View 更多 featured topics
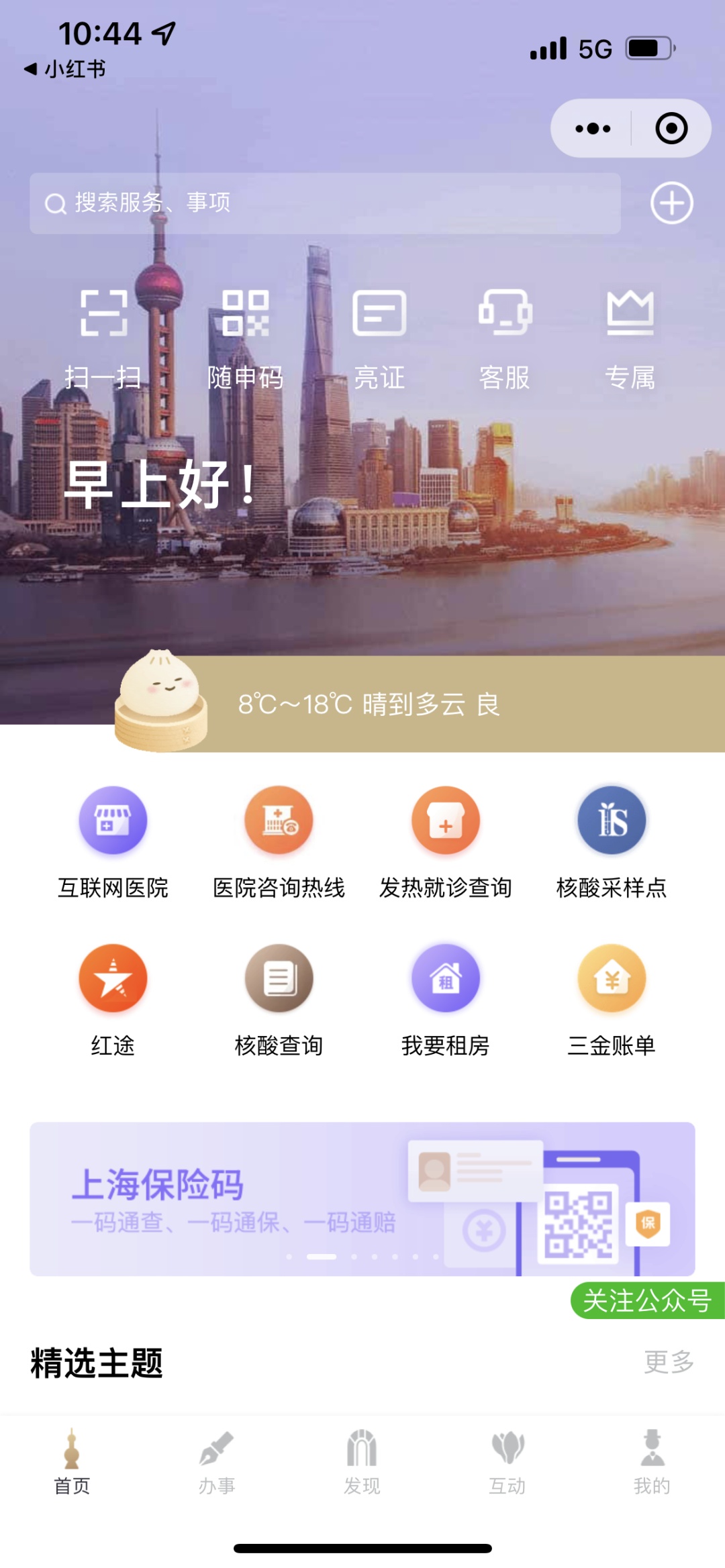This screenshot has height=1568, width=725. pos(669,1362)
